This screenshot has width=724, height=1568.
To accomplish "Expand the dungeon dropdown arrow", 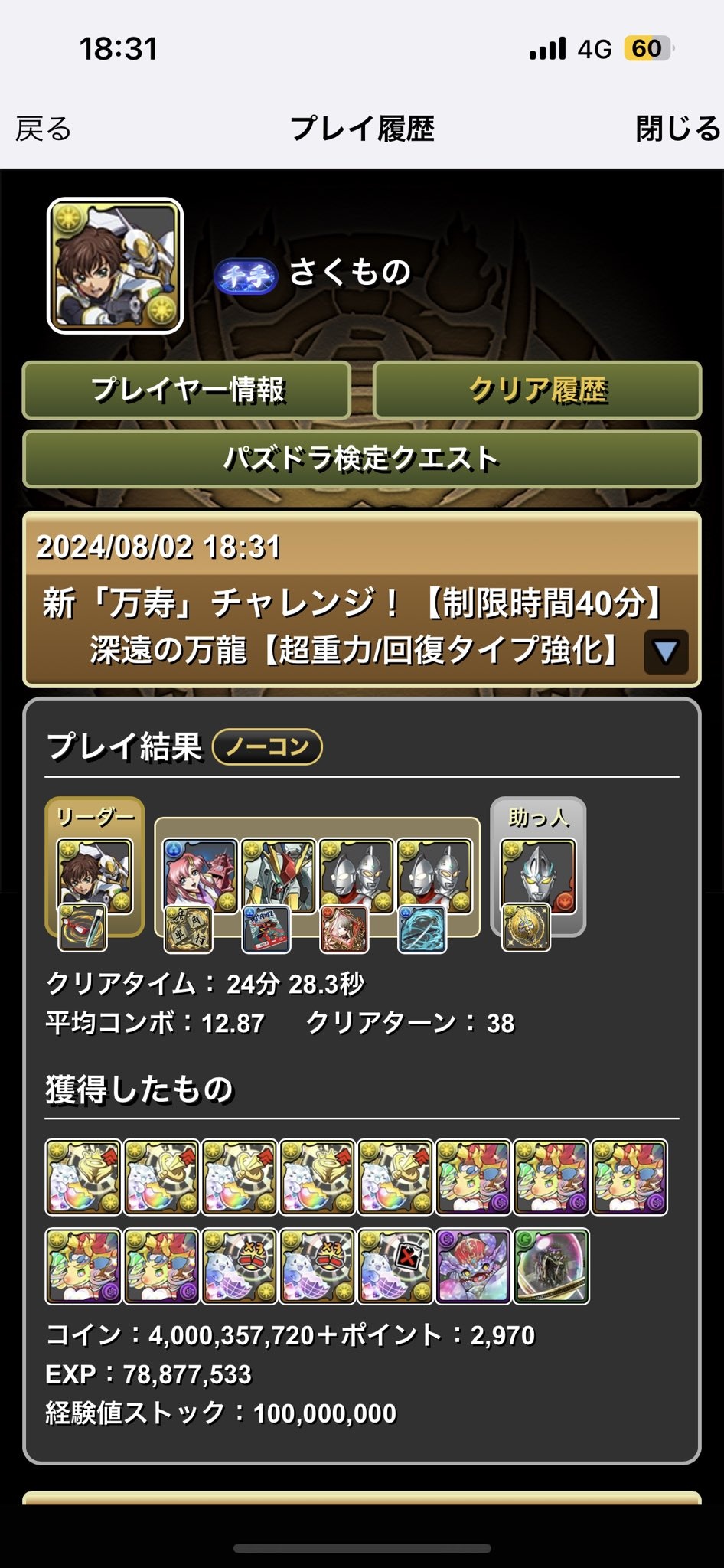I will 665,652.
